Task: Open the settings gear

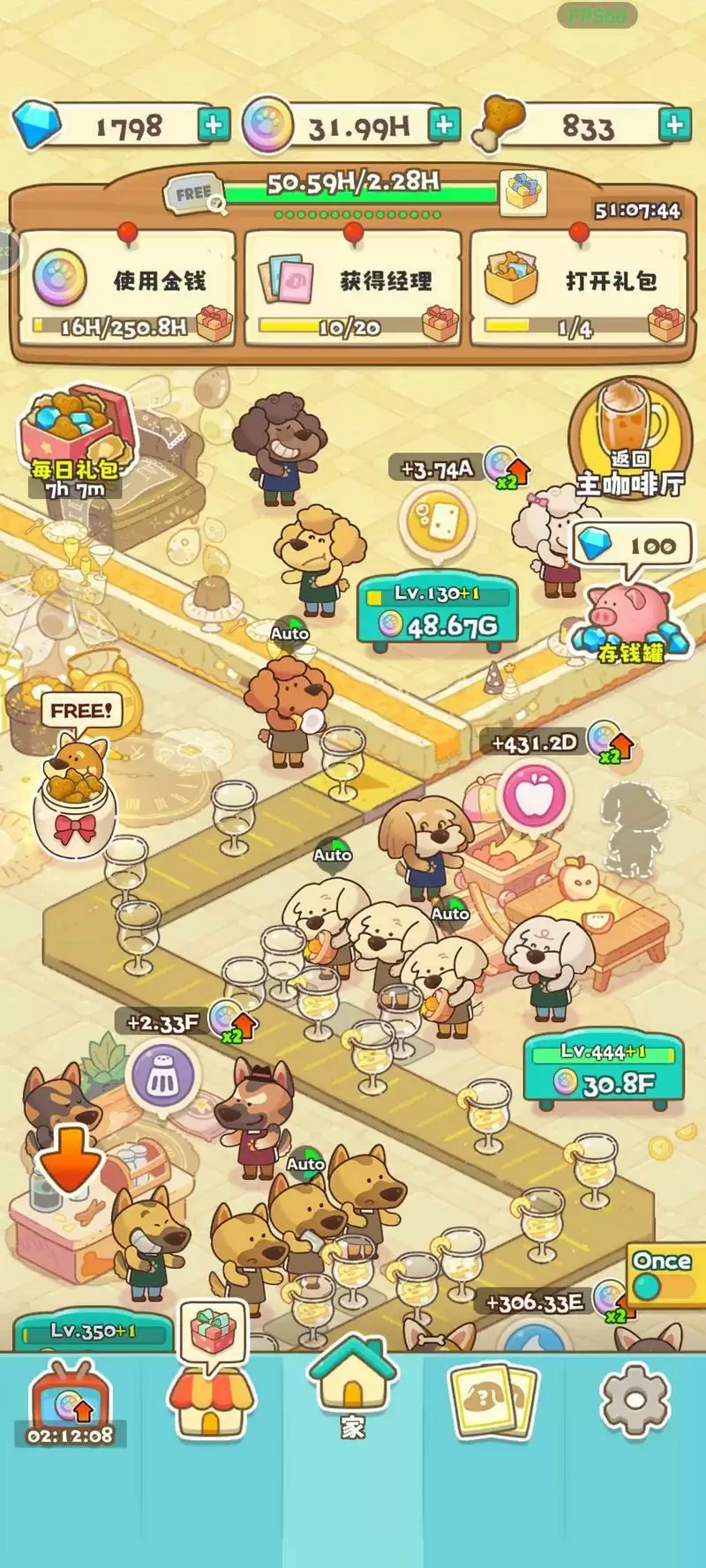Action: (634, 1402)
